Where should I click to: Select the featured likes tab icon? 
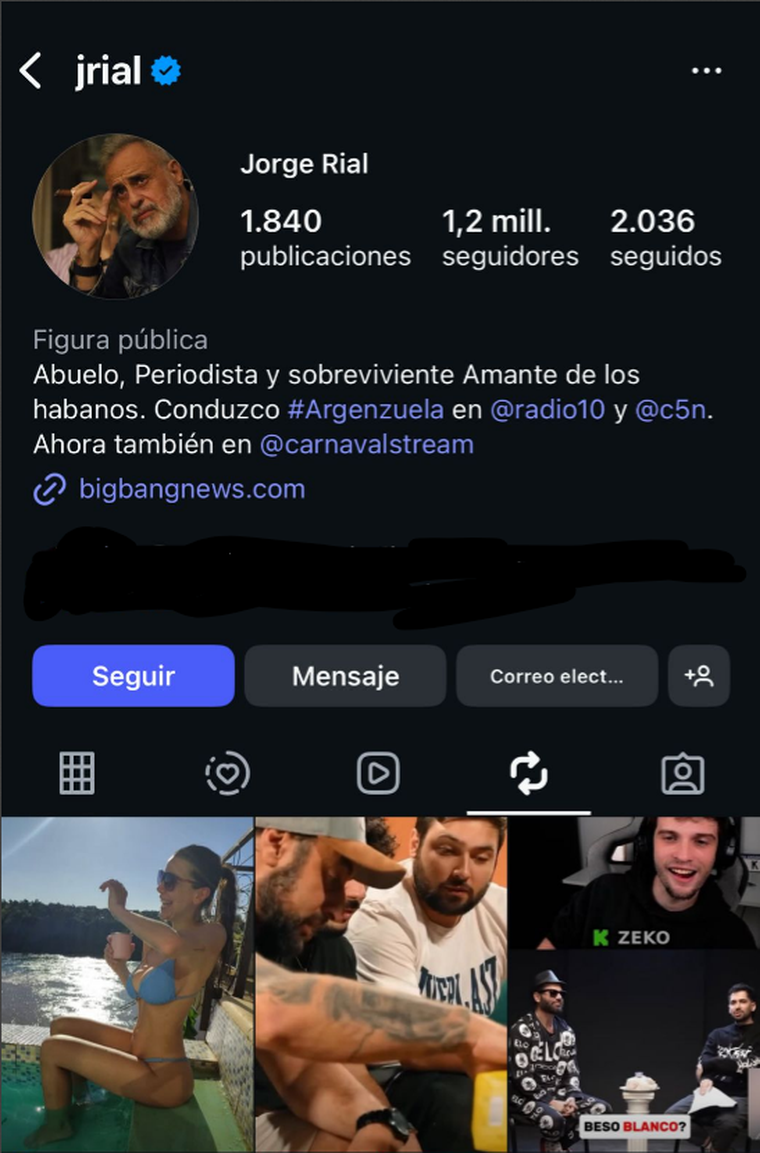point(228,772)
